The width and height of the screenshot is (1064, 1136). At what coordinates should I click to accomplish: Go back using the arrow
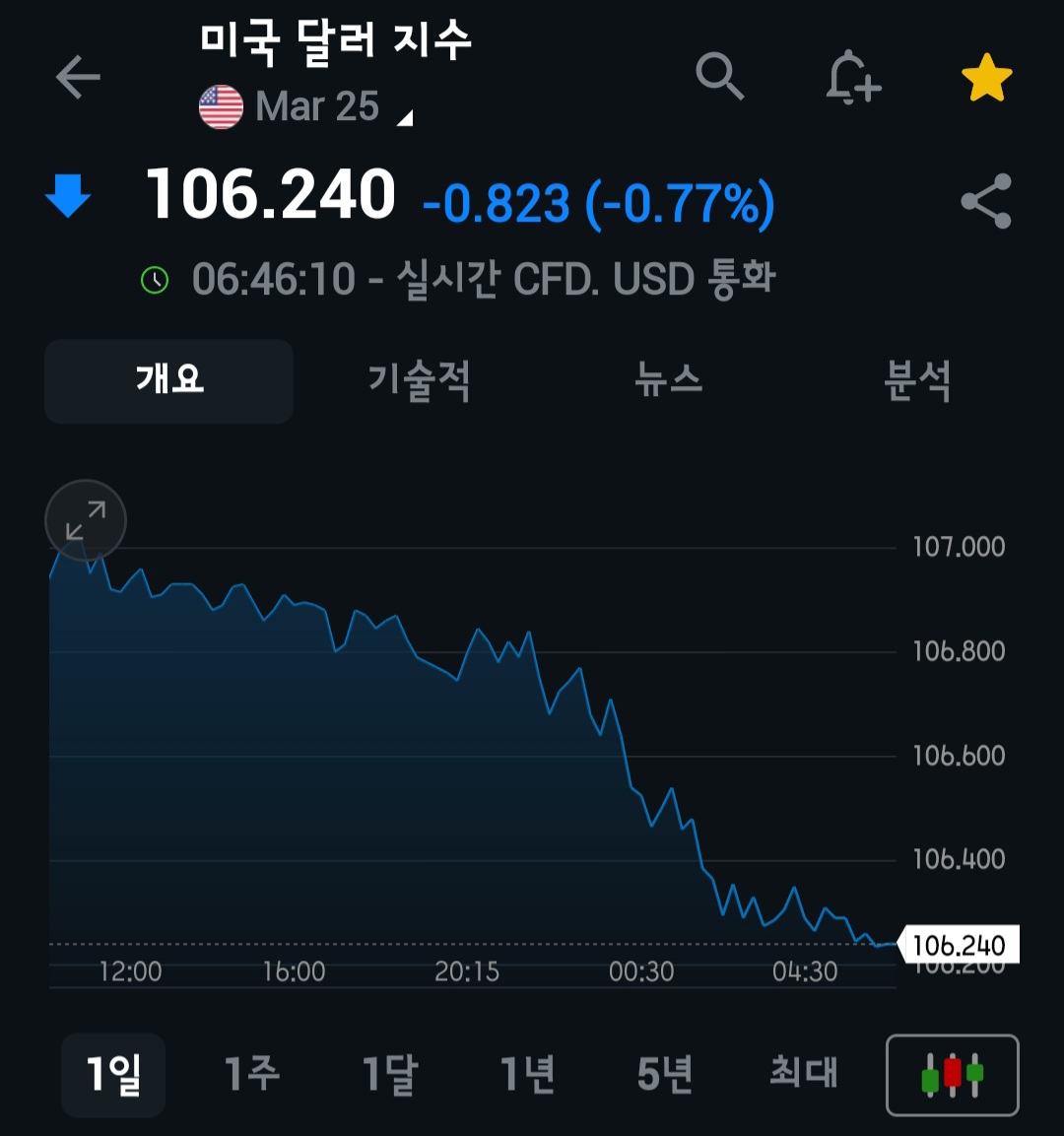(78, 77)
